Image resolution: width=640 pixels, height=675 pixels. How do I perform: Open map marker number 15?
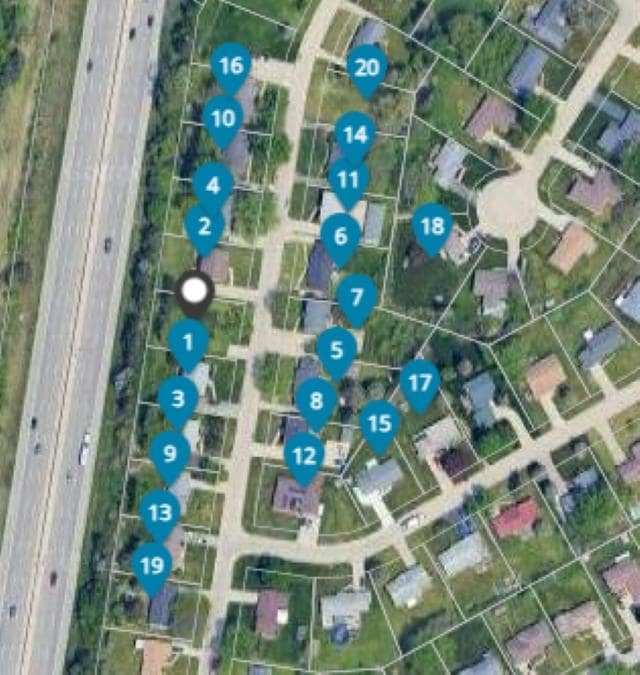tap(380, 422)
